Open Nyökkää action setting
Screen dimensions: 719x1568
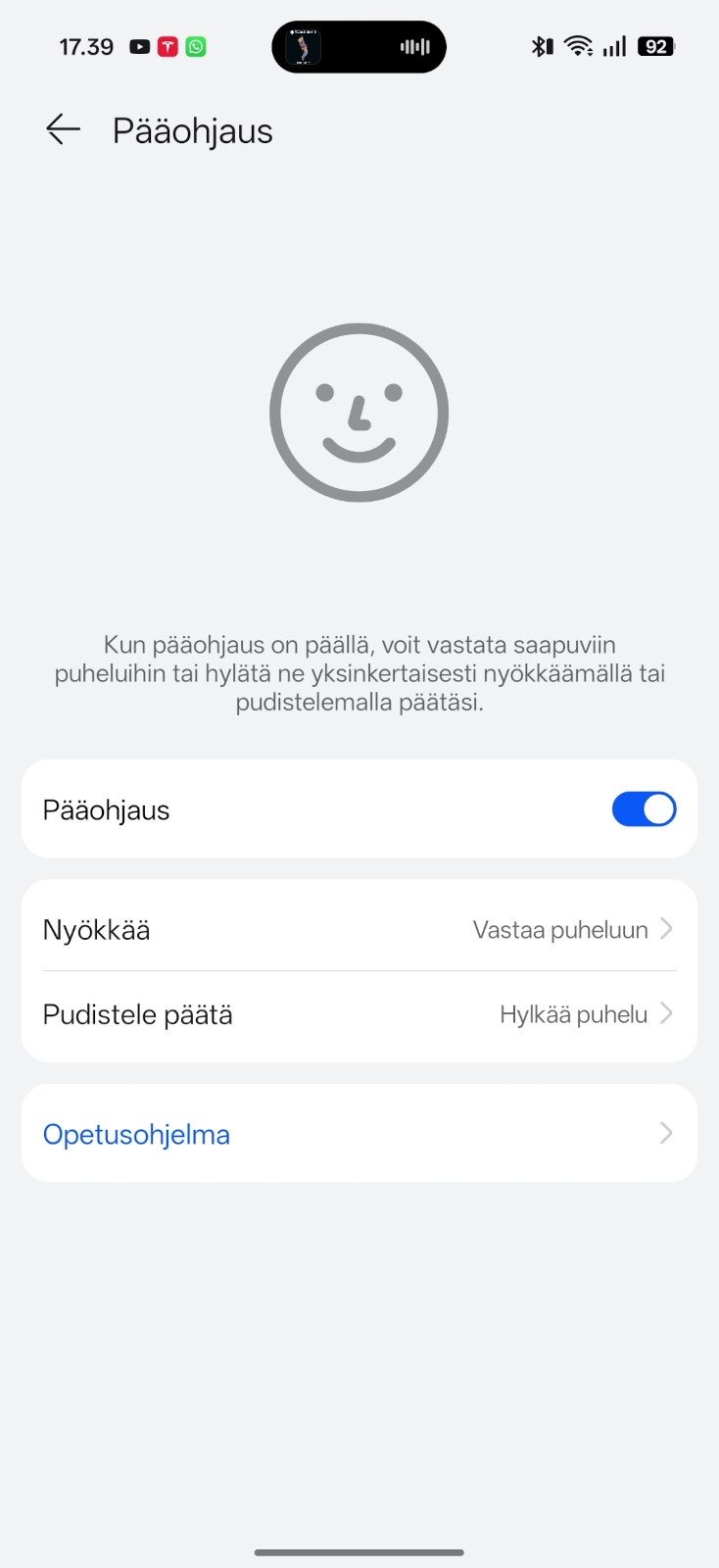coord(359,929)
